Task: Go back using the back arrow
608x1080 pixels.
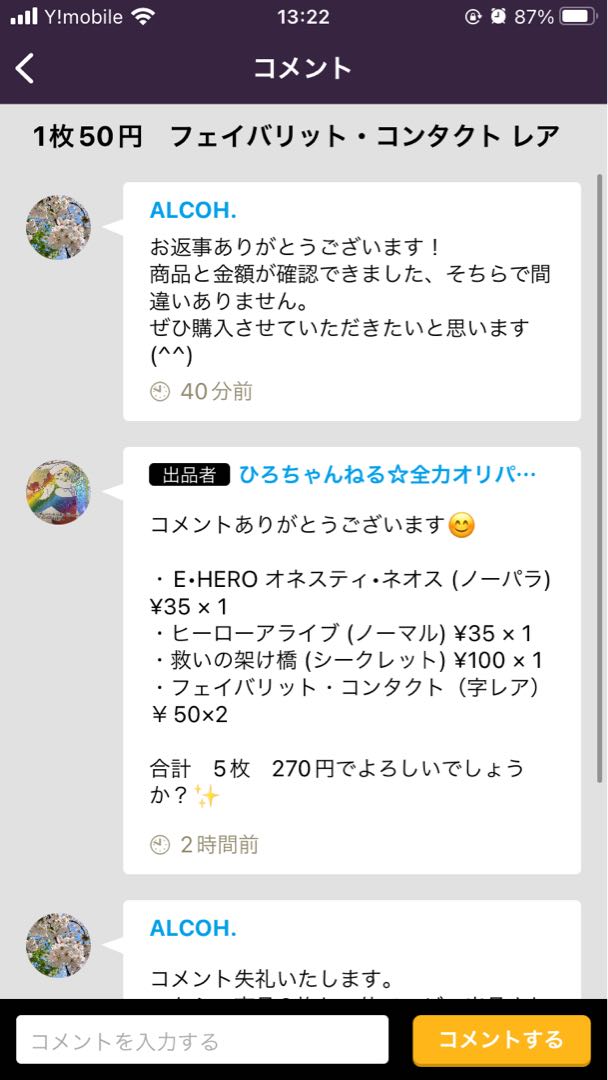Action: coord(26,68)
